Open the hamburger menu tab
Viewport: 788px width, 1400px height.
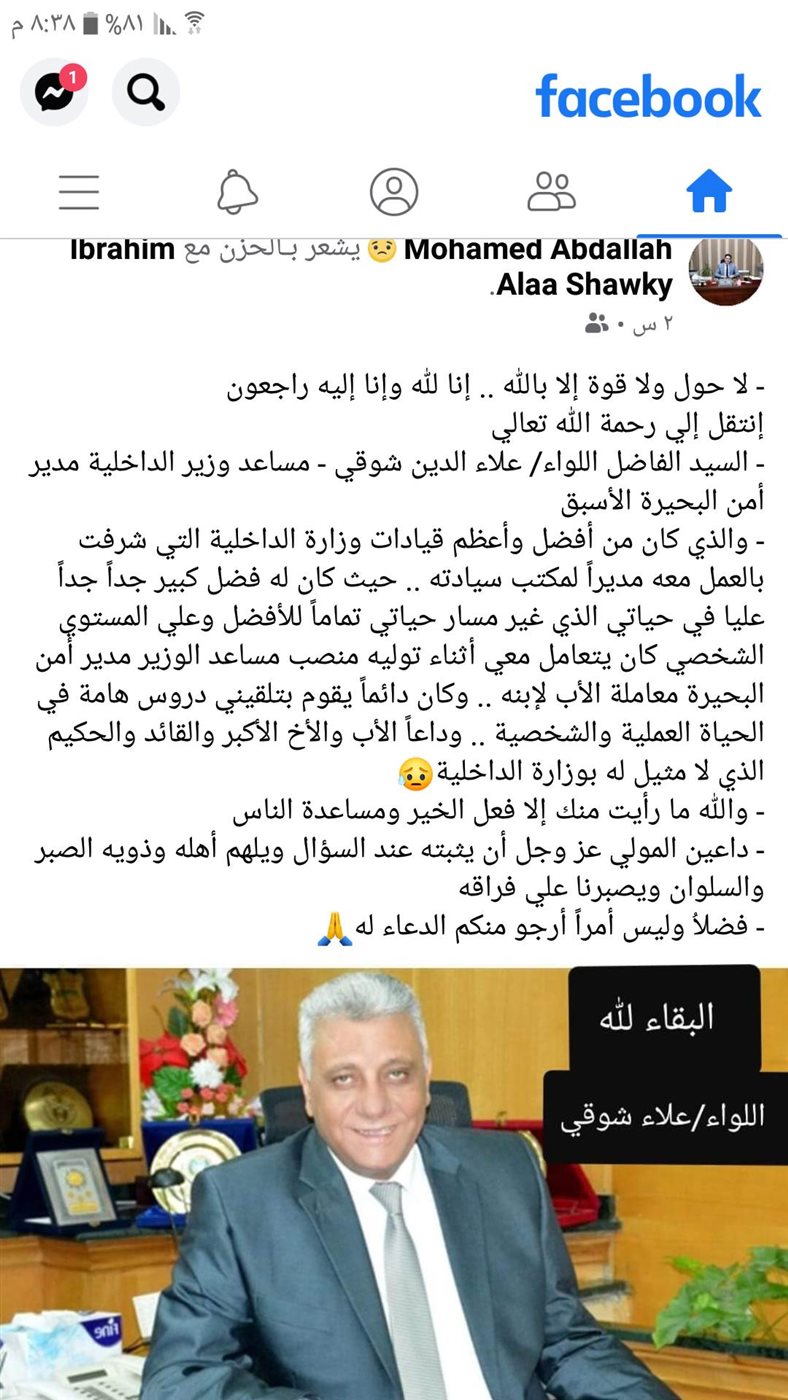(x=79, y=193)
